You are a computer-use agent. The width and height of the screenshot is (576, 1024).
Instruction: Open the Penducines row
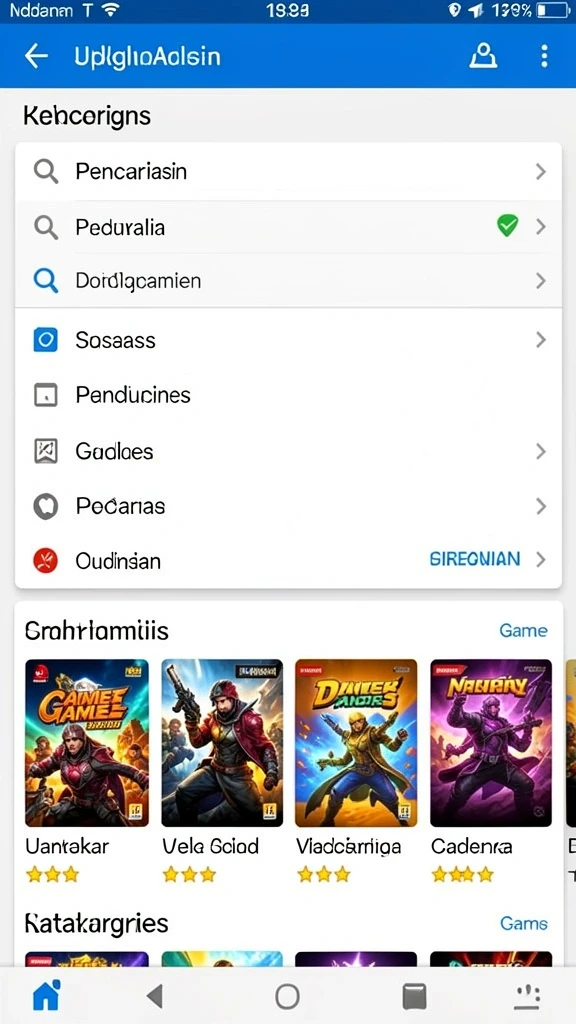click(288, 394)
